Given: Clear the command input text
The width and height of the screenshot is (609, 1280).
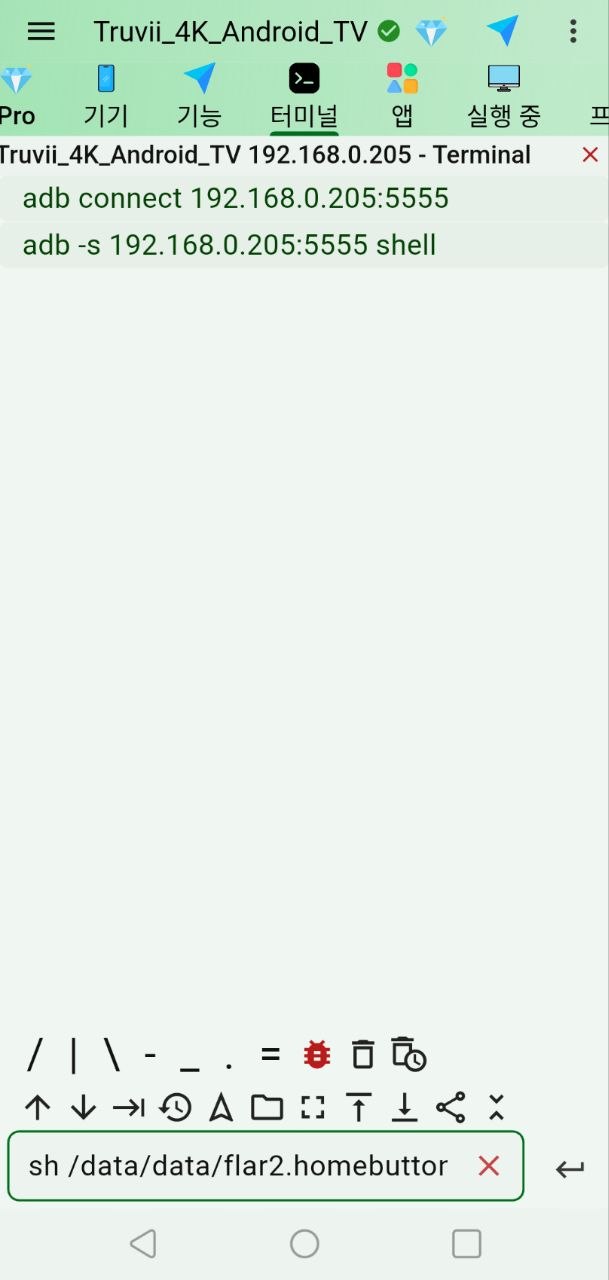Looking at the screenshot, I should [488, 1166].
